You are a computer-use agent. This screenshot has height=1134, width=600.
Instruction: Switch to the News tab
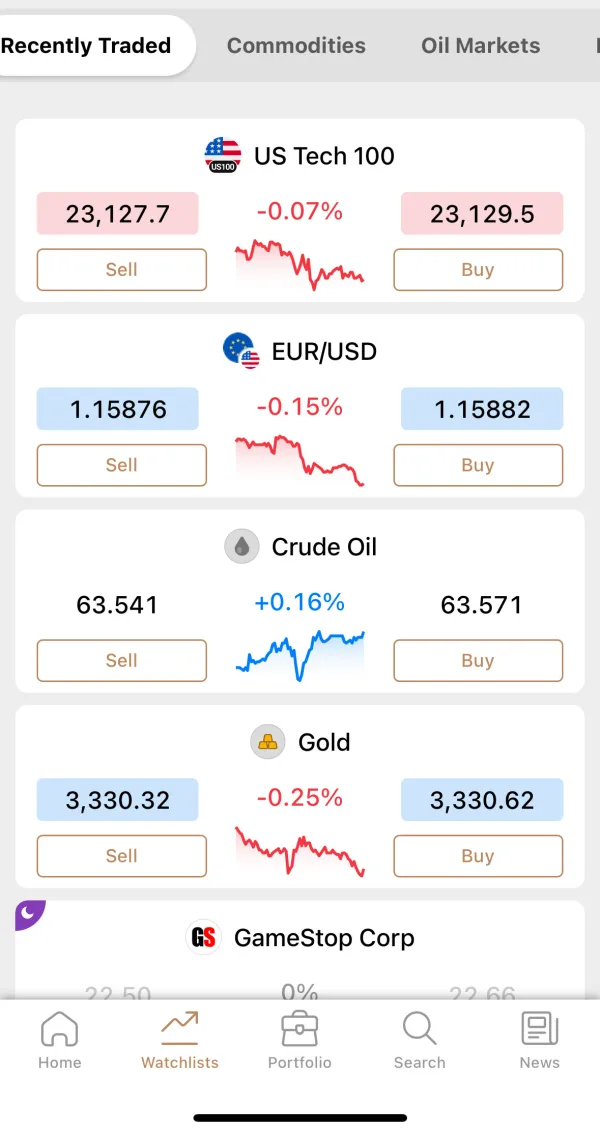tap(540, 1041)
